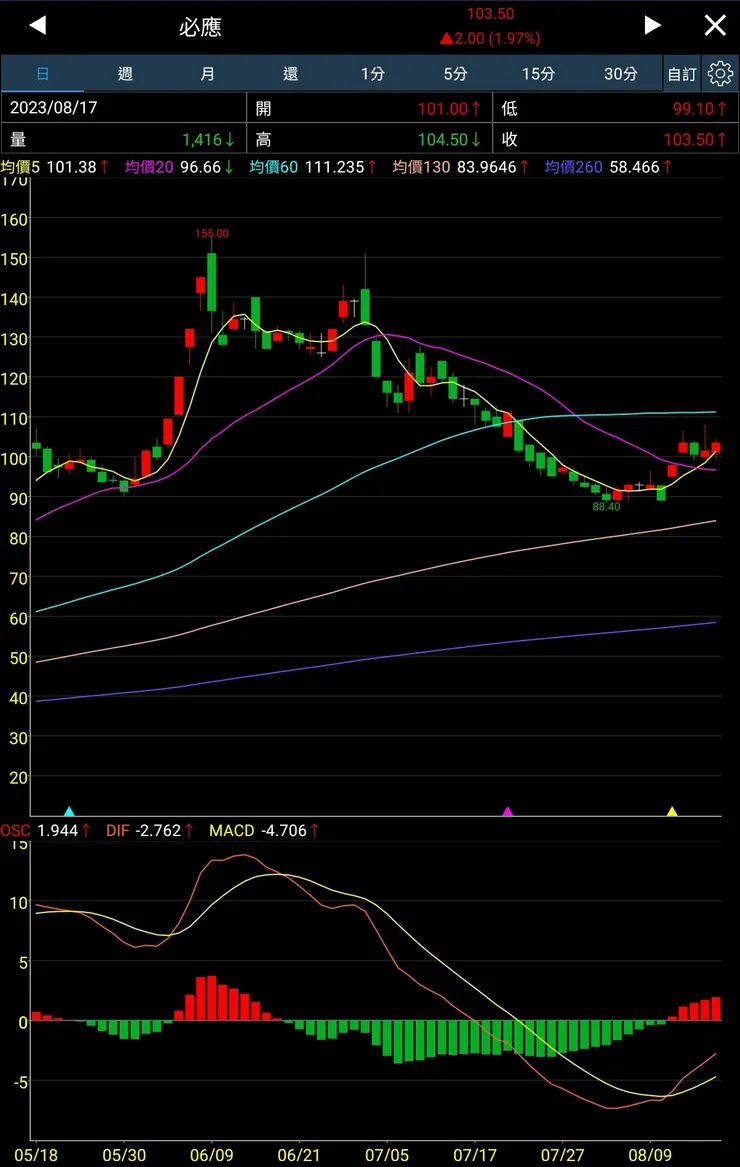Select the 還 chart tab
Screen dimensions: 740x1167
(x=290, y=74)
